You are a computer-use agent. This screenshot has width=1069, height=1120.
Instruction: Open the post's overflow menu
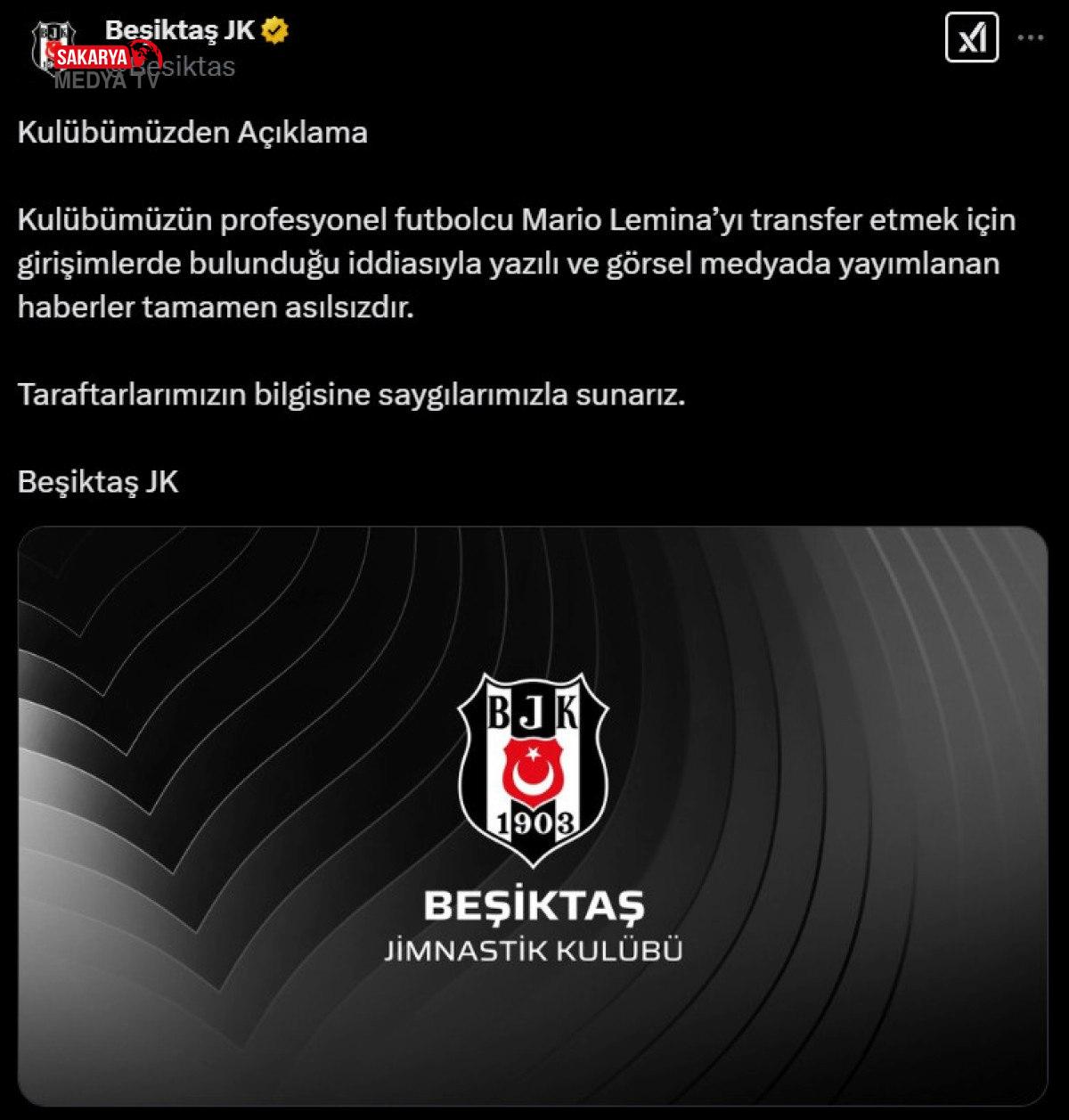[1031, 38]
